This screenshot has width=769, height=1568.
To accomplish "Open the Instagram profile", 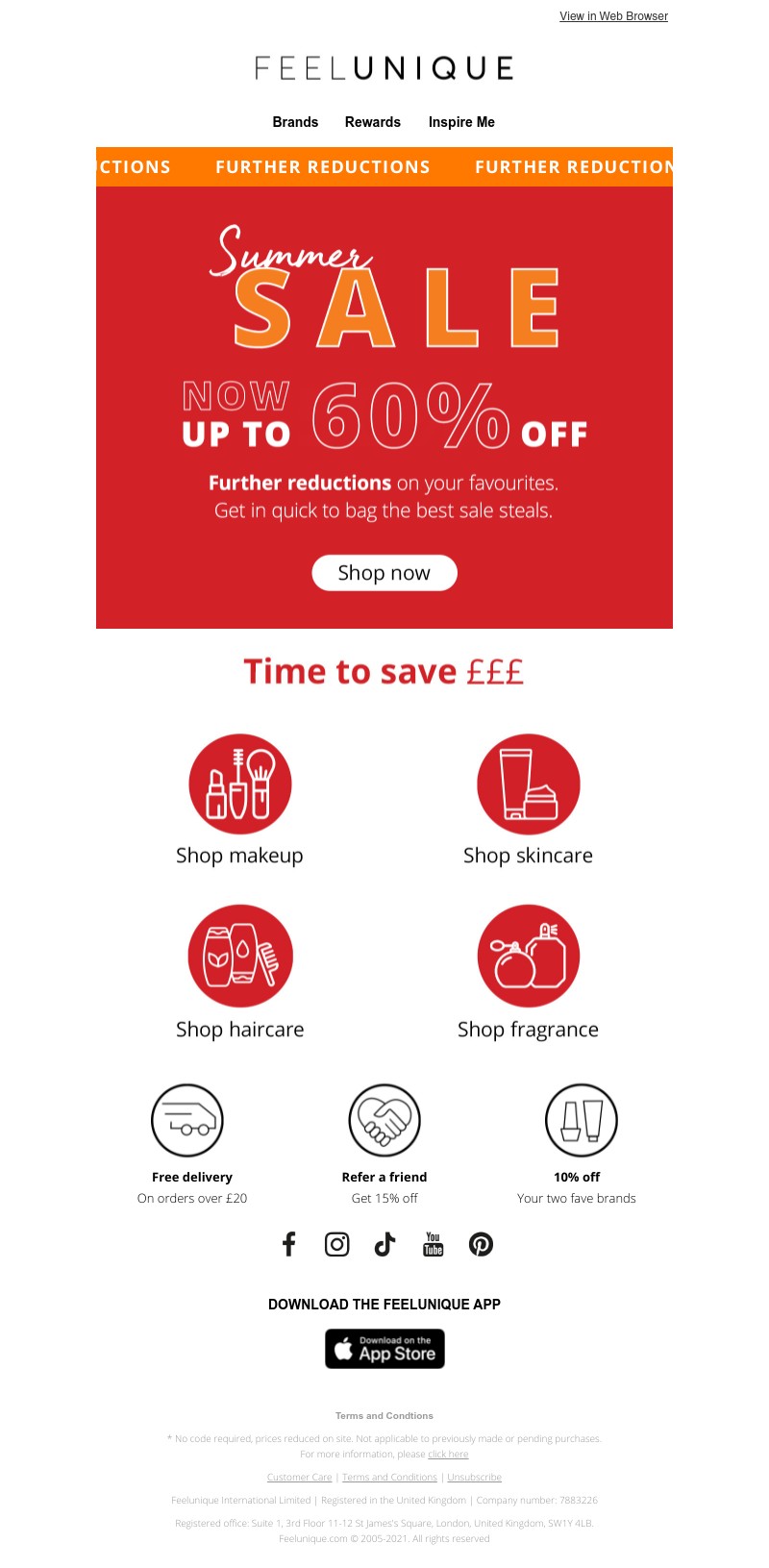I will click(x=336, y=1244).
